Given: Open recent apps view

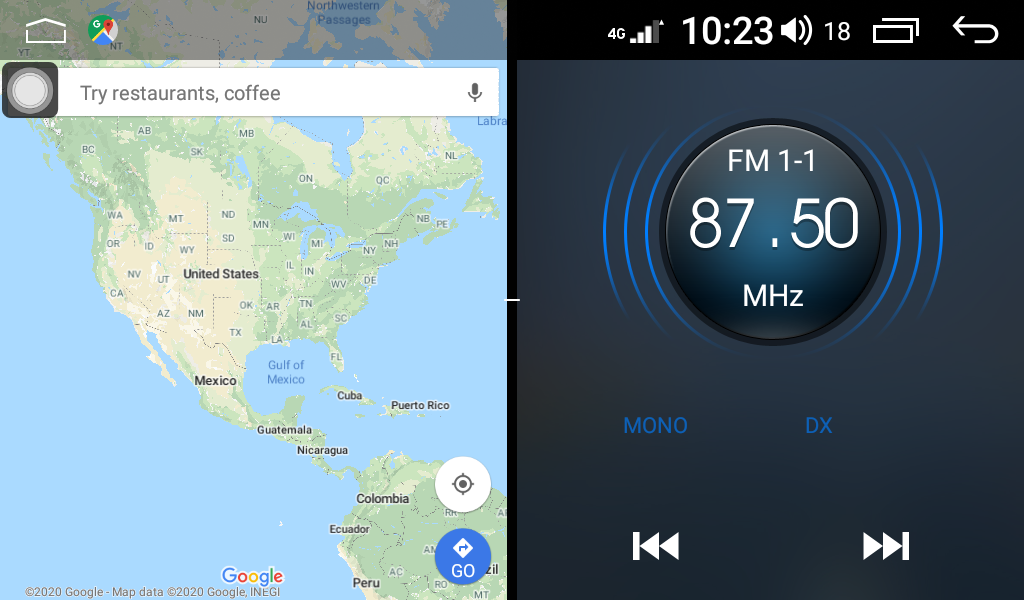Looking at the screenshot, I should [895, 31].
